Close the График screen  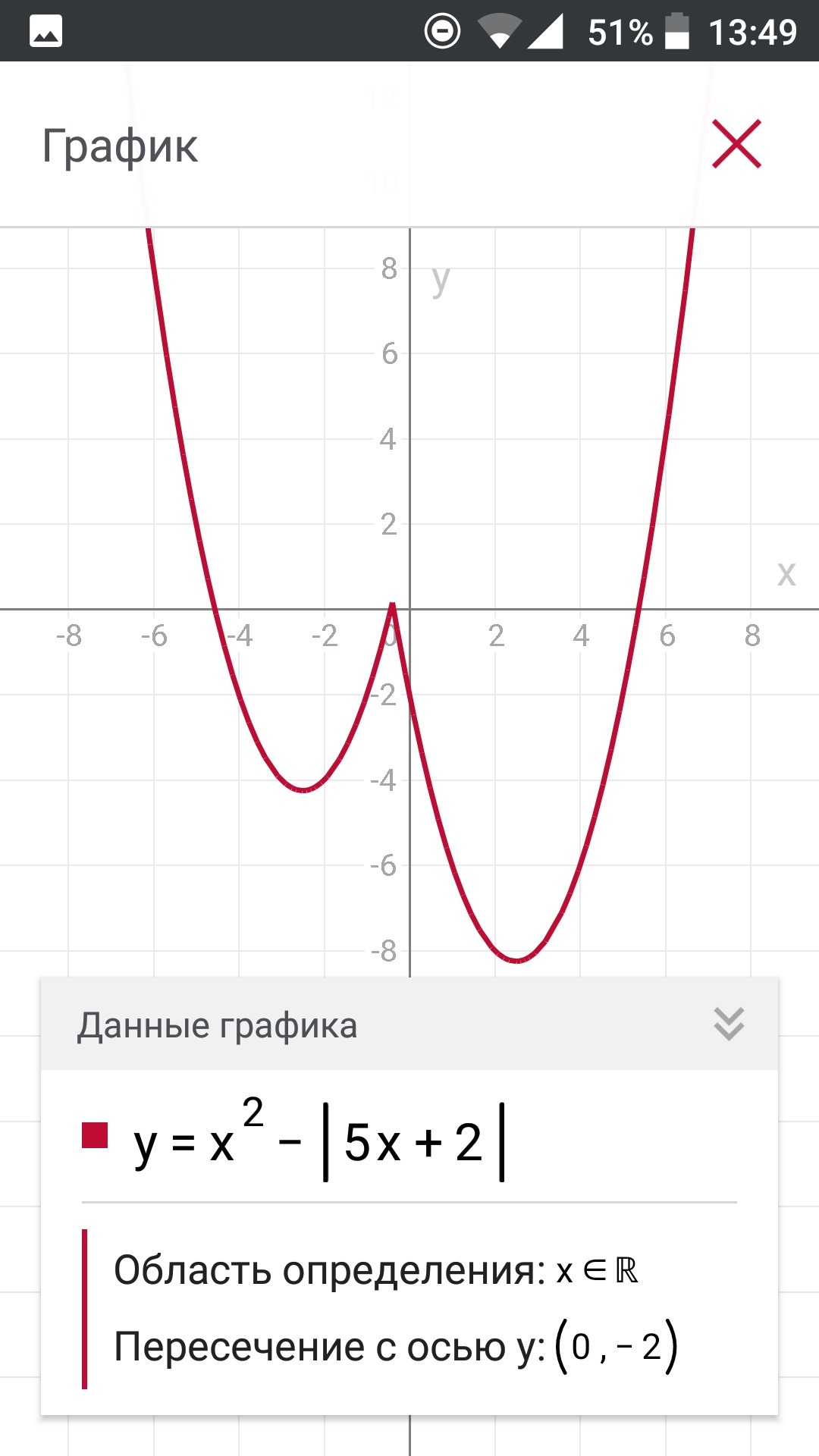[736, 144]
